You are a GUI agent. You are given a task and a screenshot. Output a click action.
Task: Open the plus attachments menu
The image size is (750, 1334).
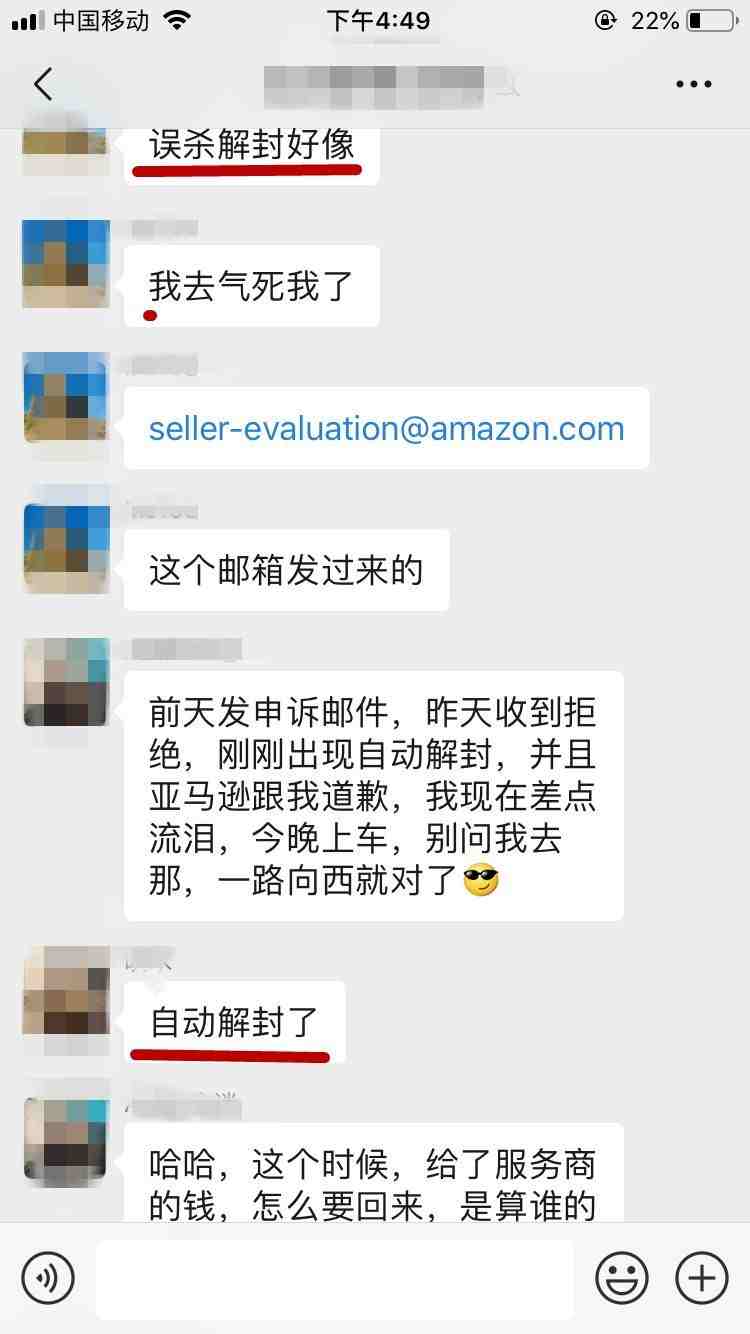click(x=702, y=1277)
